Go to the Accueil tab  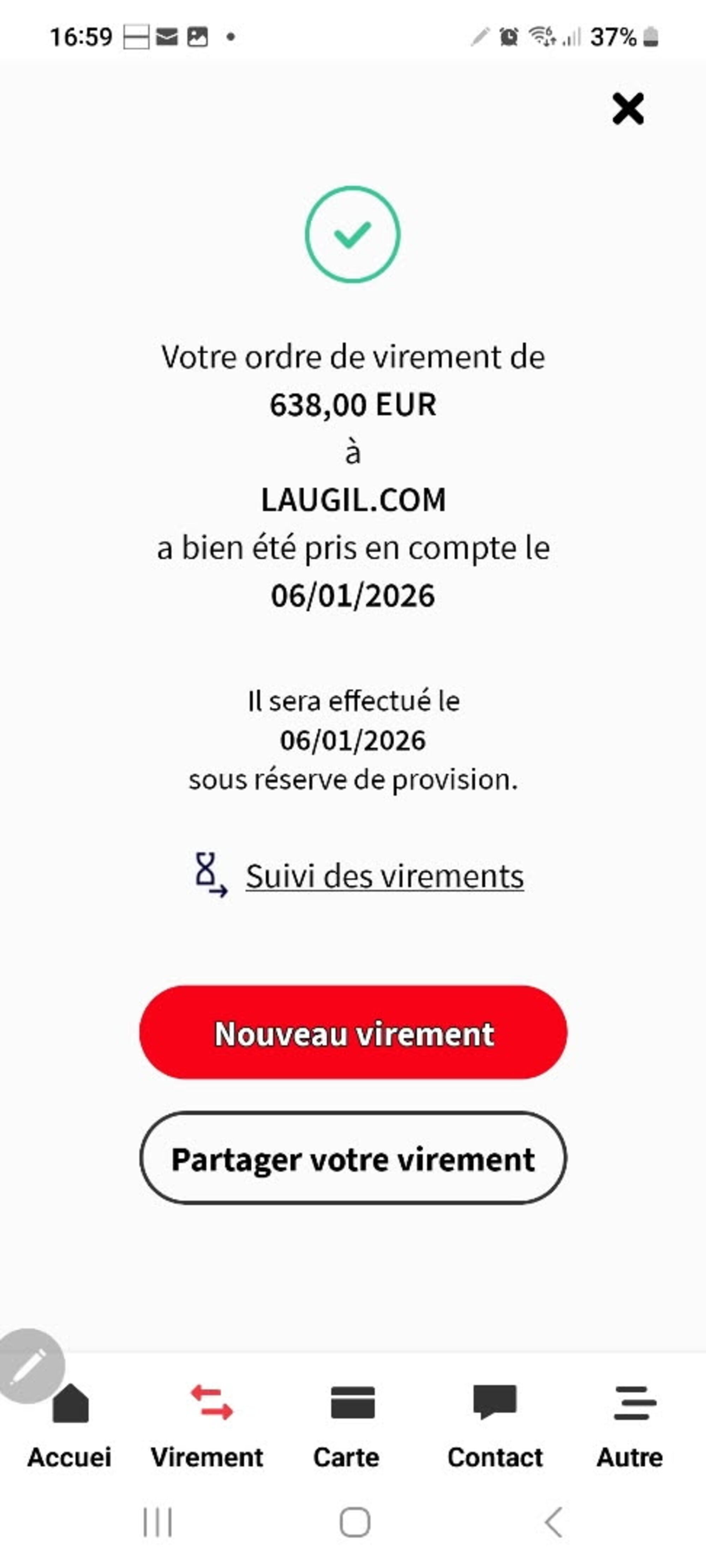tap(70, 1424)
